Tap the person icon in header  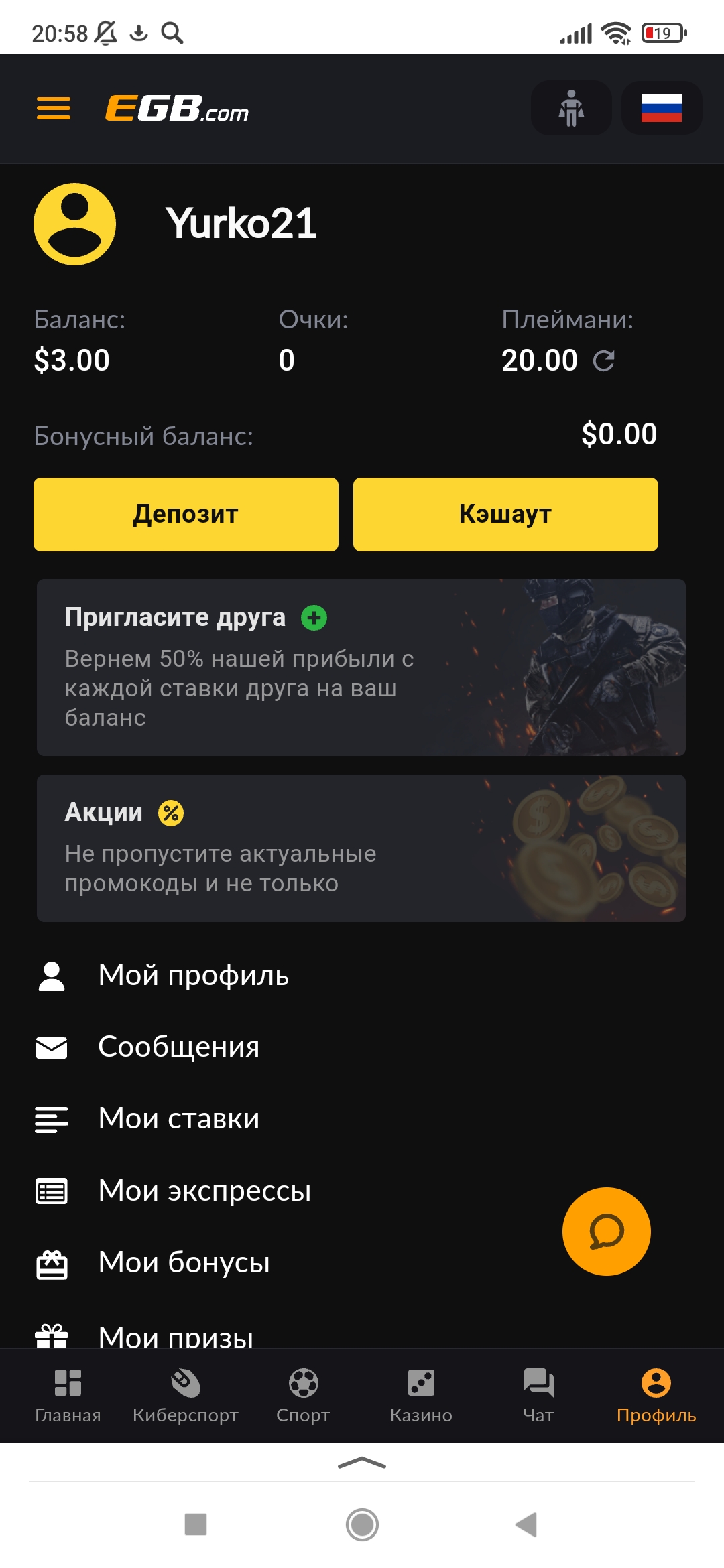(x=571, y=108)
